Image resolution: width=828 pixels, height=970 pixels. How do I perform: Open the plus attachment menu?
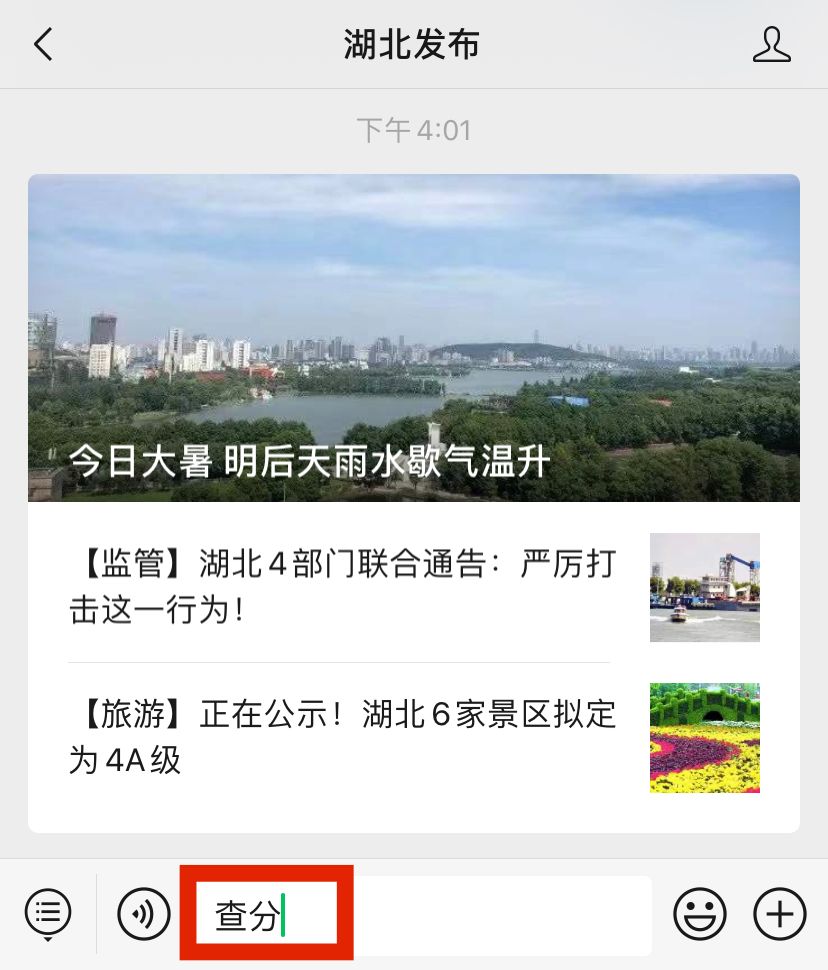(x=779, y=914)
